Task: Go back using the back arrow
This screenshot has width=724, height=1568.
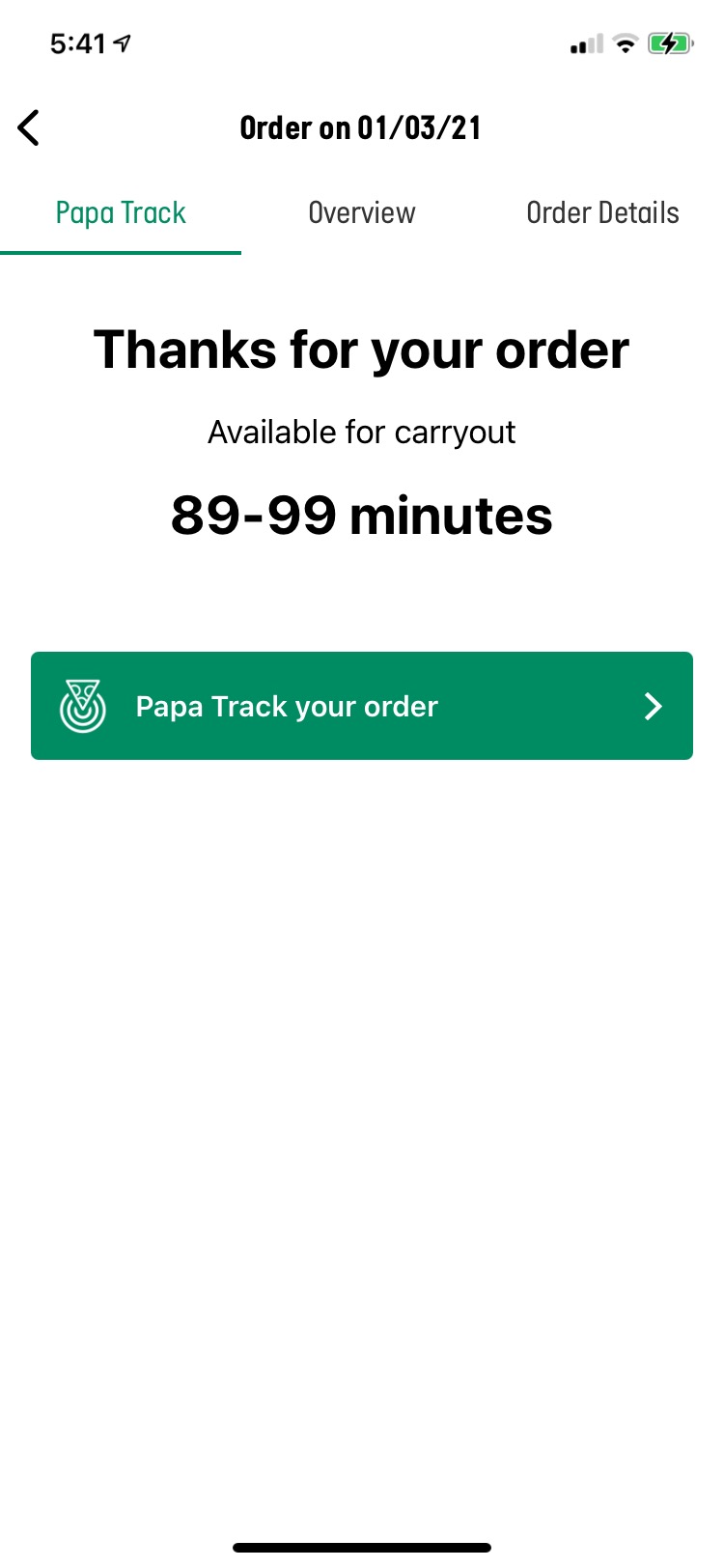Action: pos(29,127)
